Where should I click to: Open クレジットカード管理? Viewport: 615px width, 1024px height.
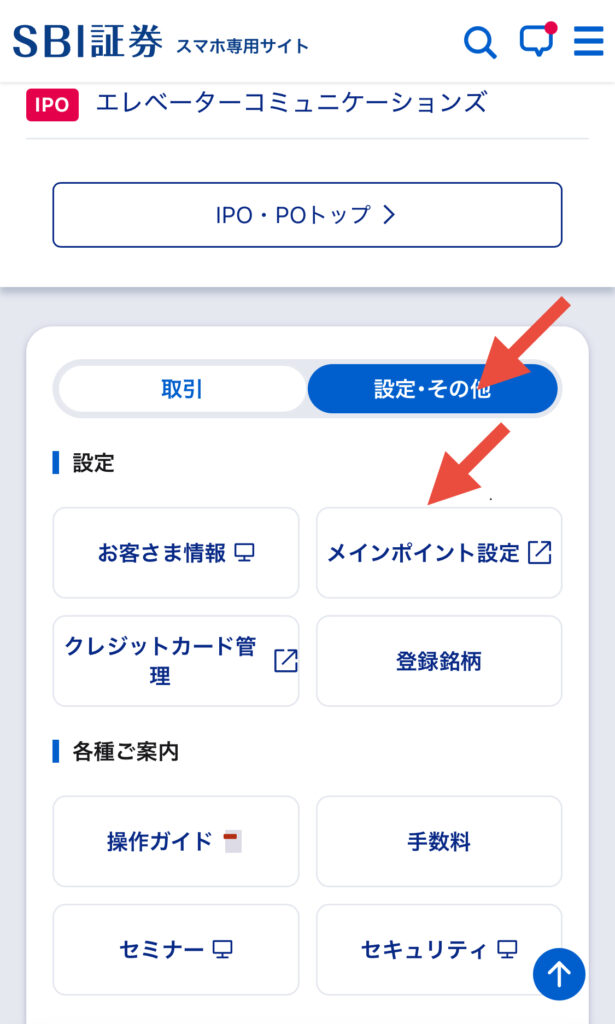(x=176, y=661)
